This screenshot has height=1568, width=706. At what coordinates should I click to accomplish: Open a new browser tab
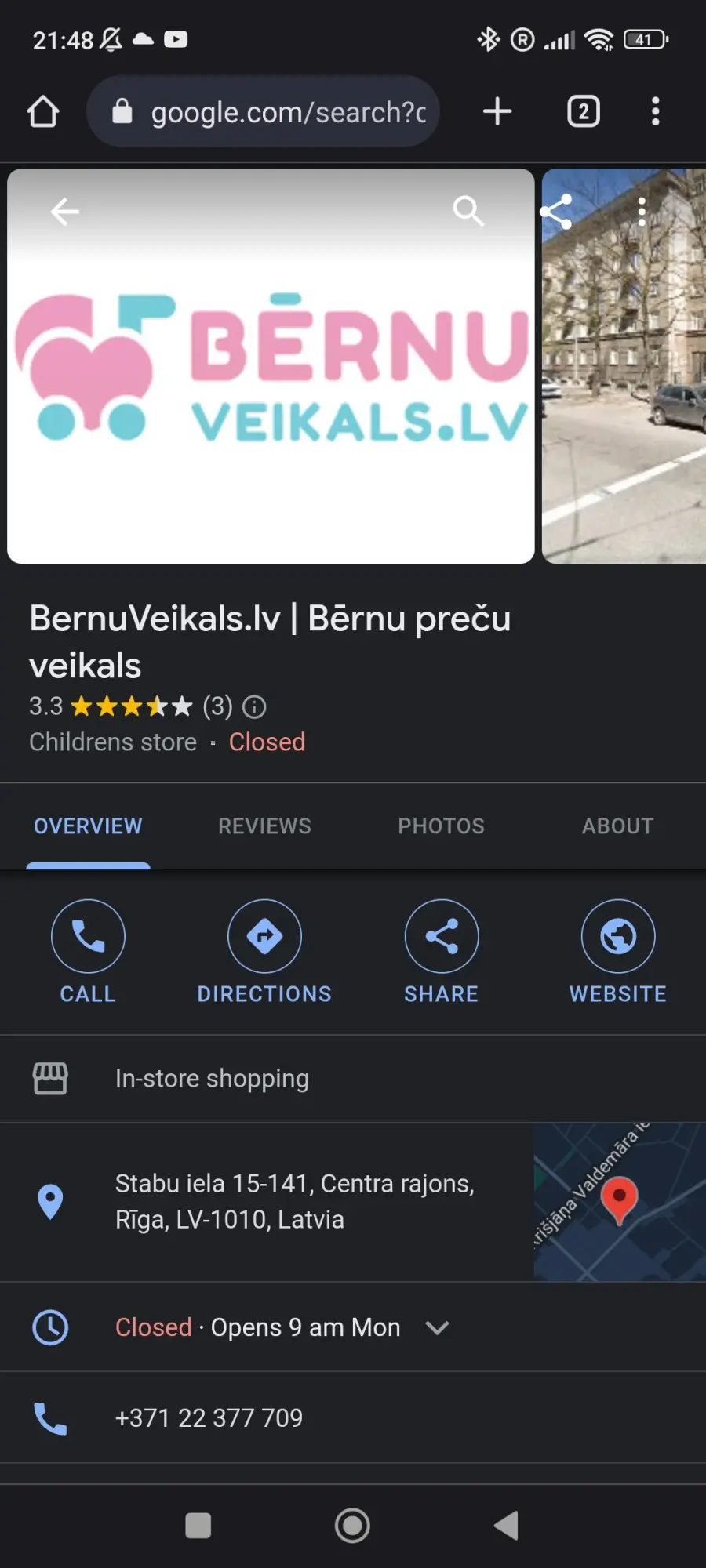click(x=497, y=111)
